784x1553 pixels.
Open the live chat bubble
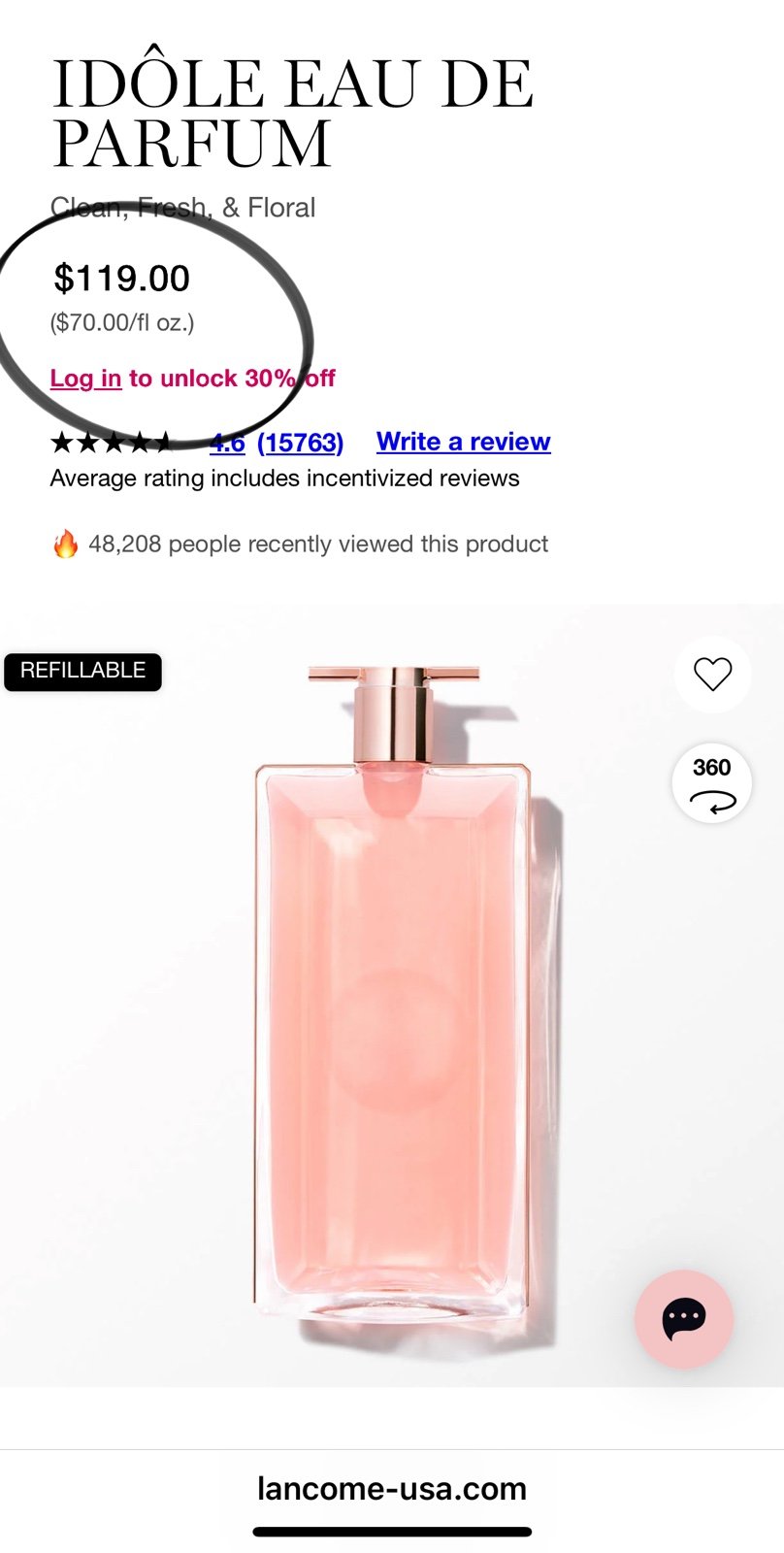click(683, 1318)
